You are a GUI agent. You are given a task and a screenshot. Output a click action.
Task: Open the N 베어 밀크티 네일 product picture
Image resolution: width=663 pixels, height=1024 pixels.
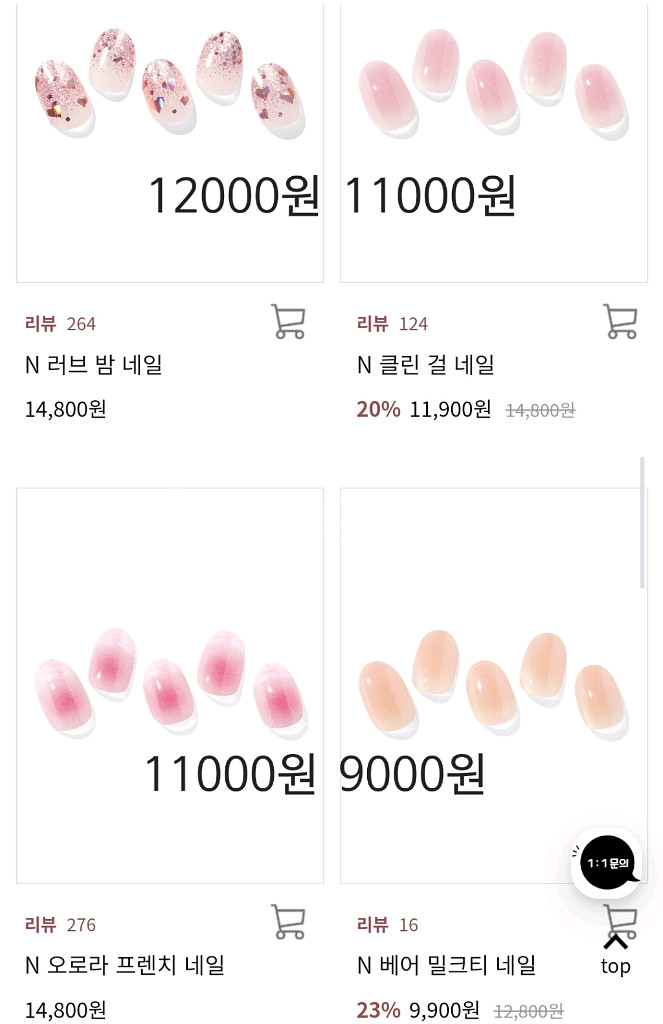click(494, 685)
